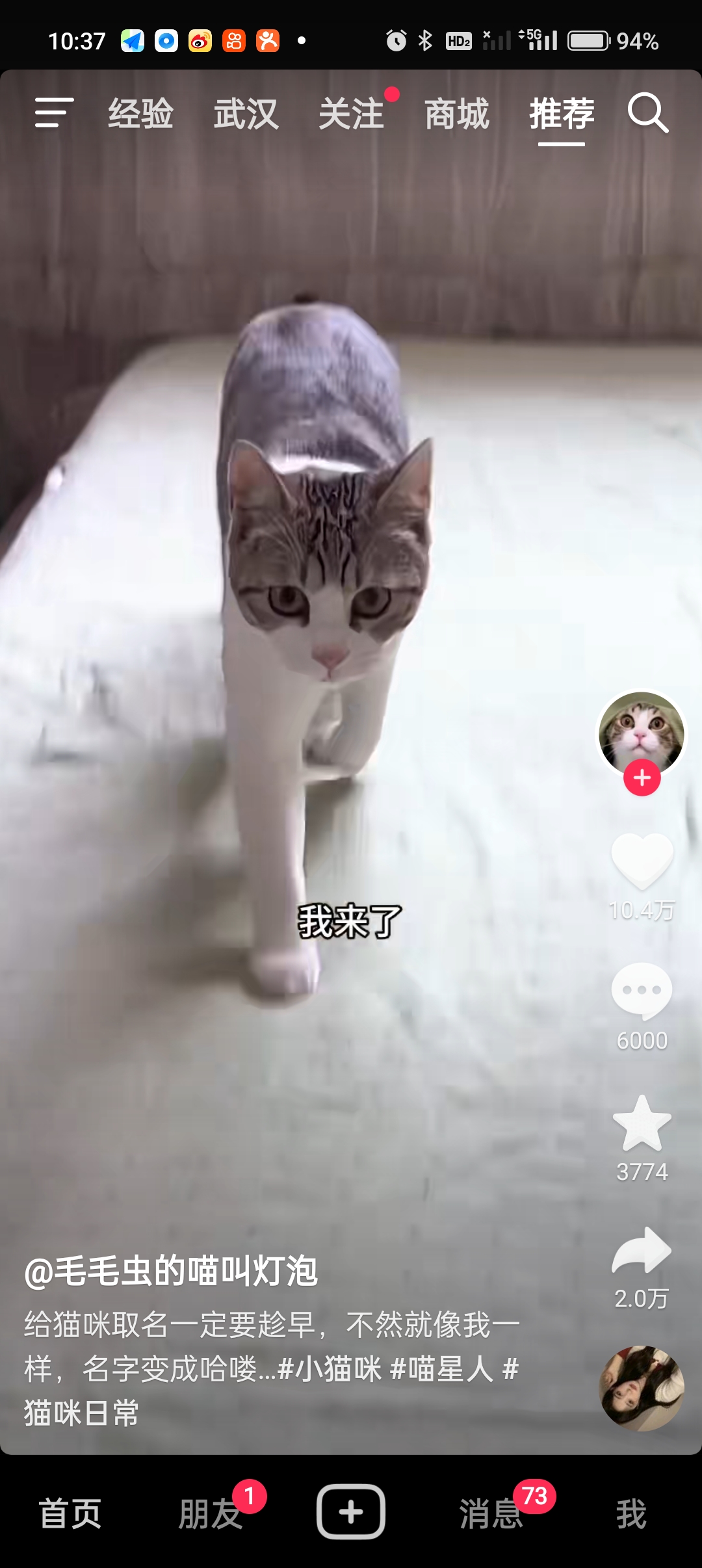Screen dimensions: 702x1568
Task: Open @毛毛虫的喵叫灯泡 profile link
Action: point(171,1271)
